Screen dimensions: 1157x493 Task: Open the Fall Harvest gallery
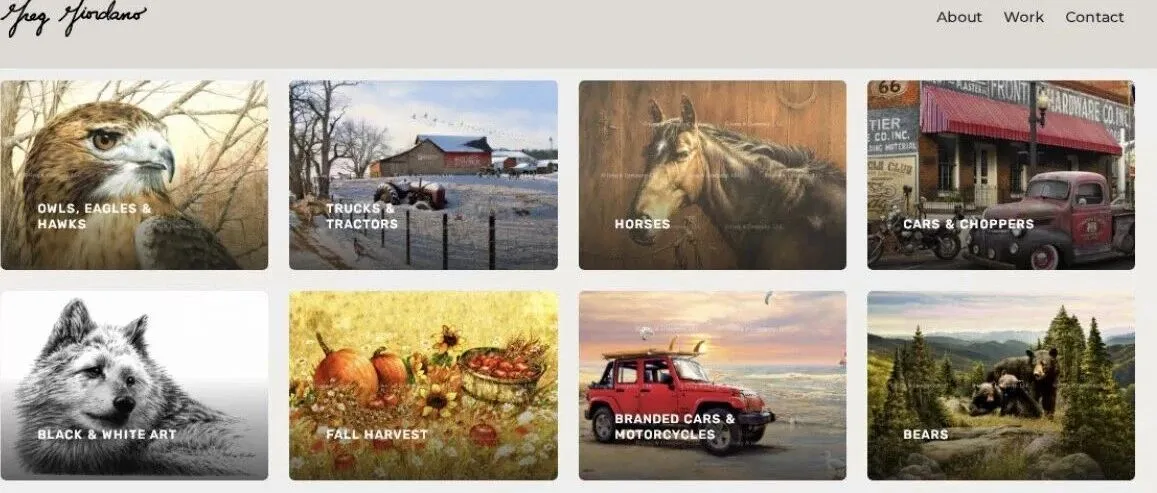coord(423,385)
